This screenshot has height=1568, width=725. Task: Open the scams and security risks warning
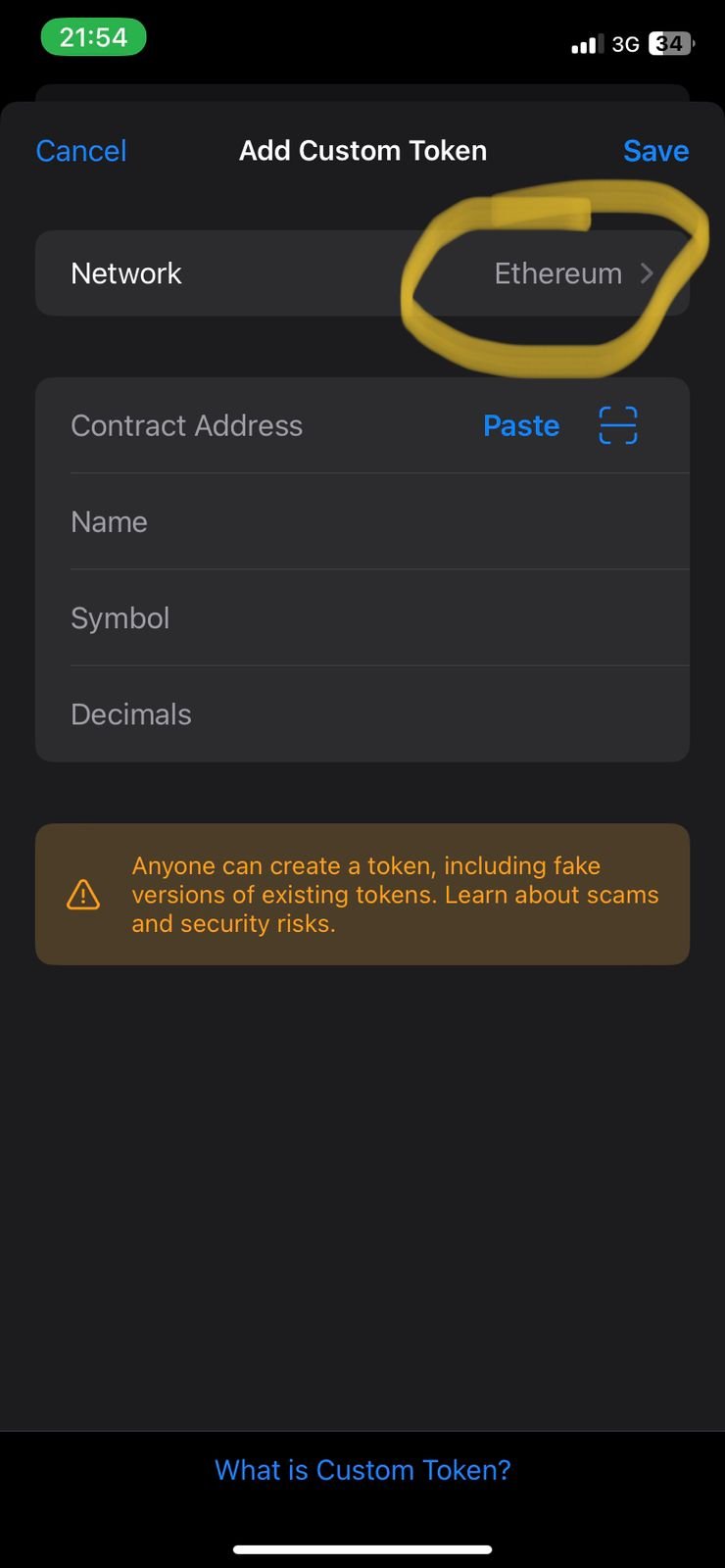coord(362,894)
